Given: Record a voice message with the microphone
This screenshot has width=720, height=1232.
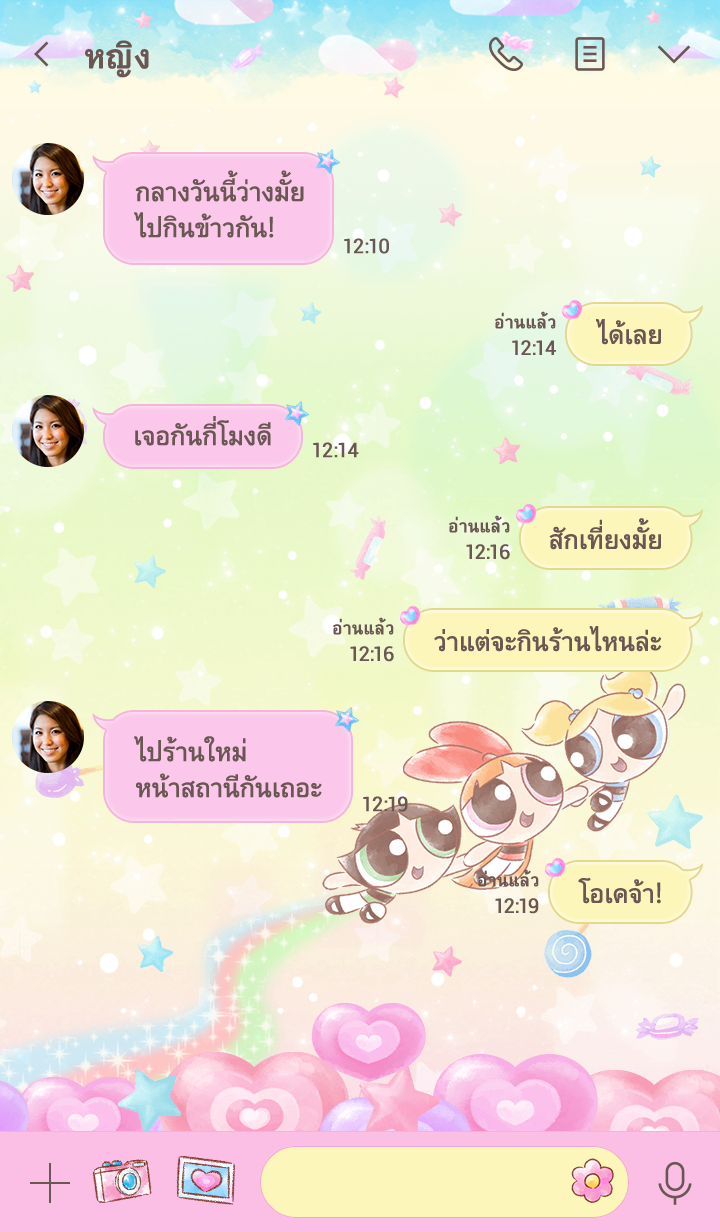Looking at the screenshot, I should (675, 1183).
